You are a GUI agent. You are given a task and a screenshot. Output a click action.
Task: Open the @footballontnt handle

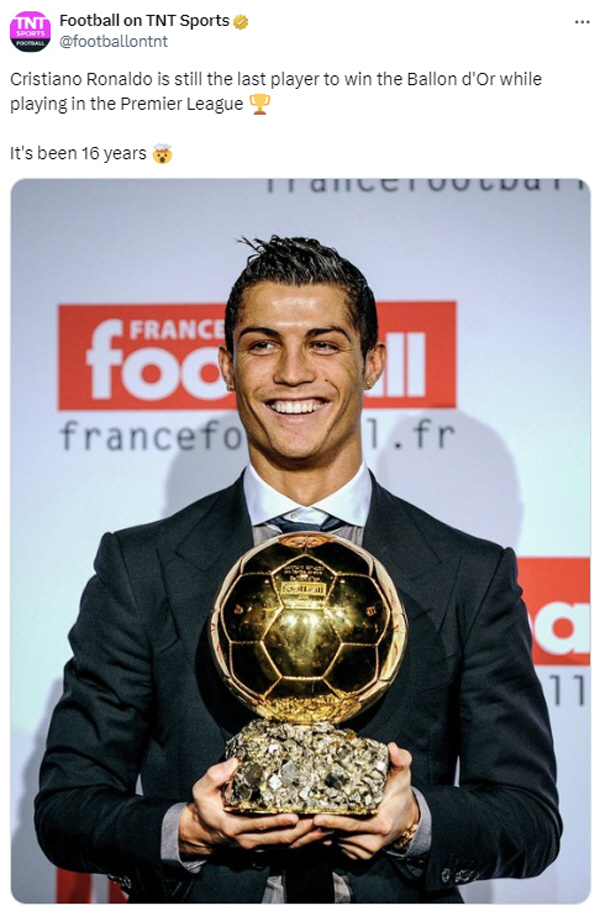113,41
